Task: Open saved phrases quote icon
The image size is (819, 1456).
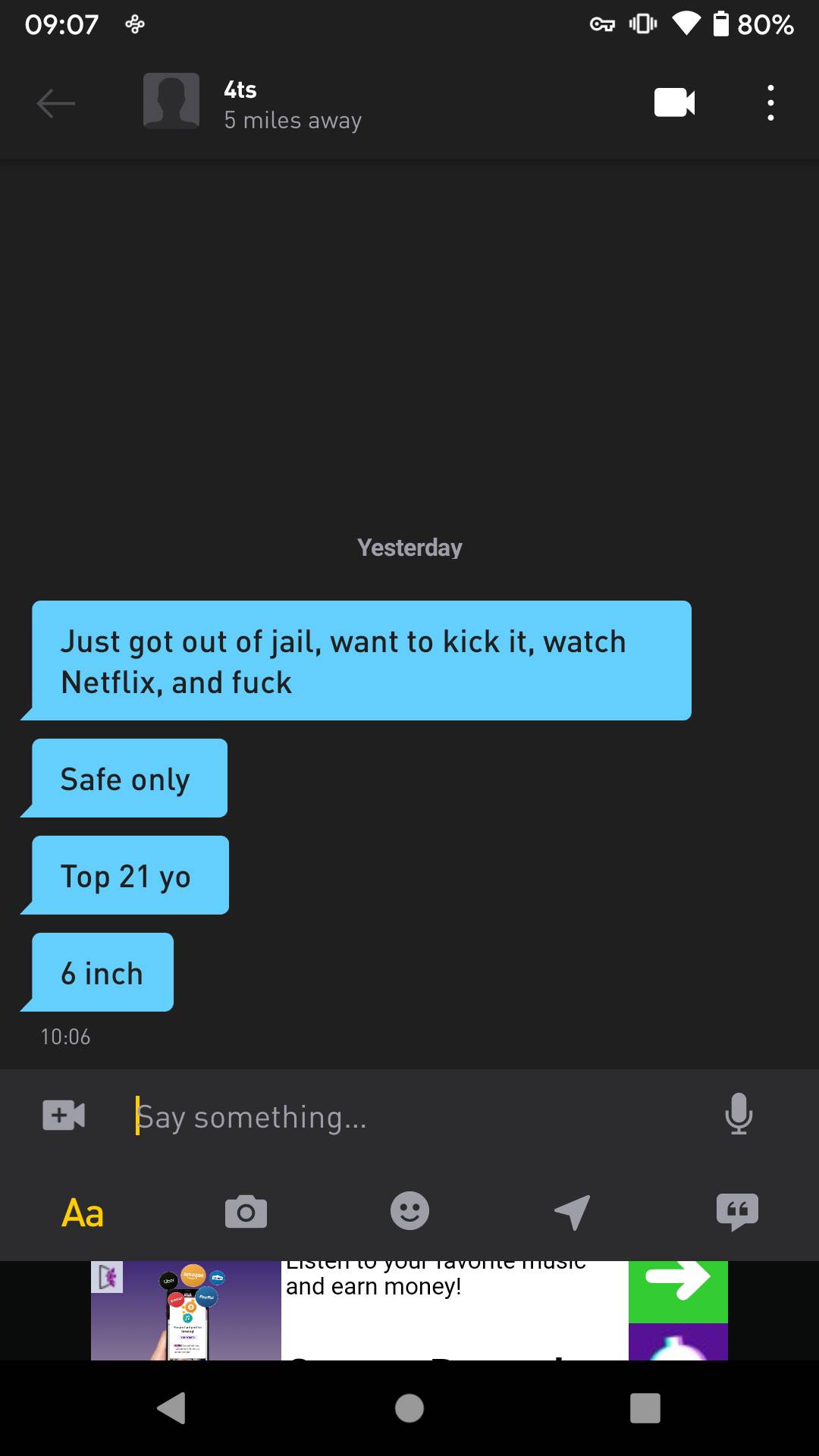Action: [x=736, y=1212]
